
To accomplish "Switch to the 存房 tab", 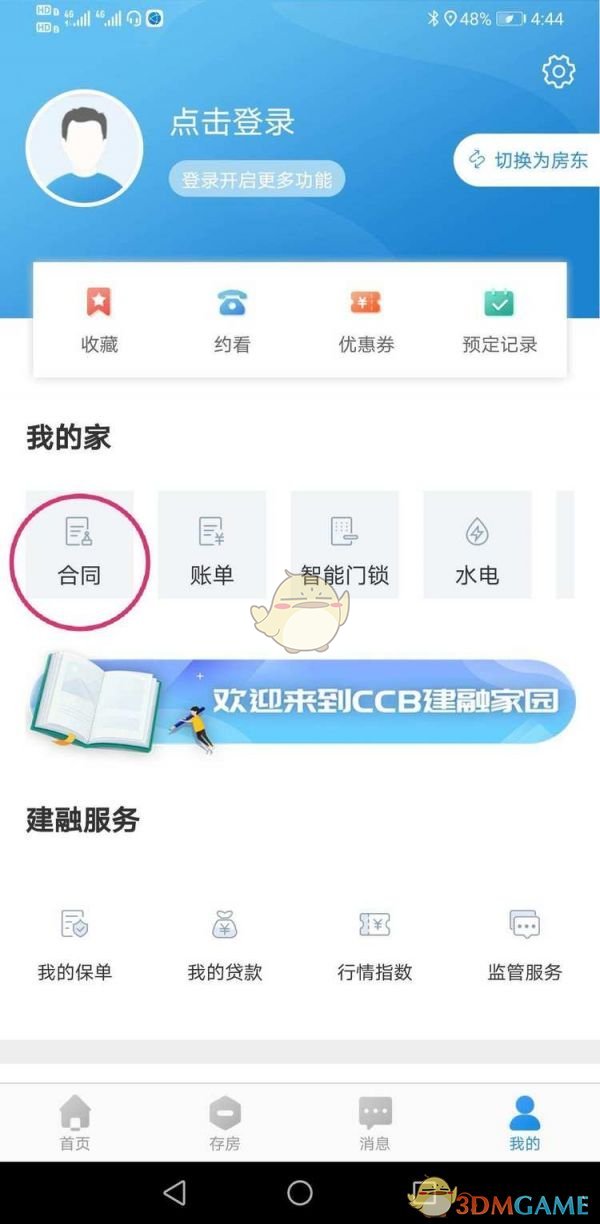I will coord(225,1122).
